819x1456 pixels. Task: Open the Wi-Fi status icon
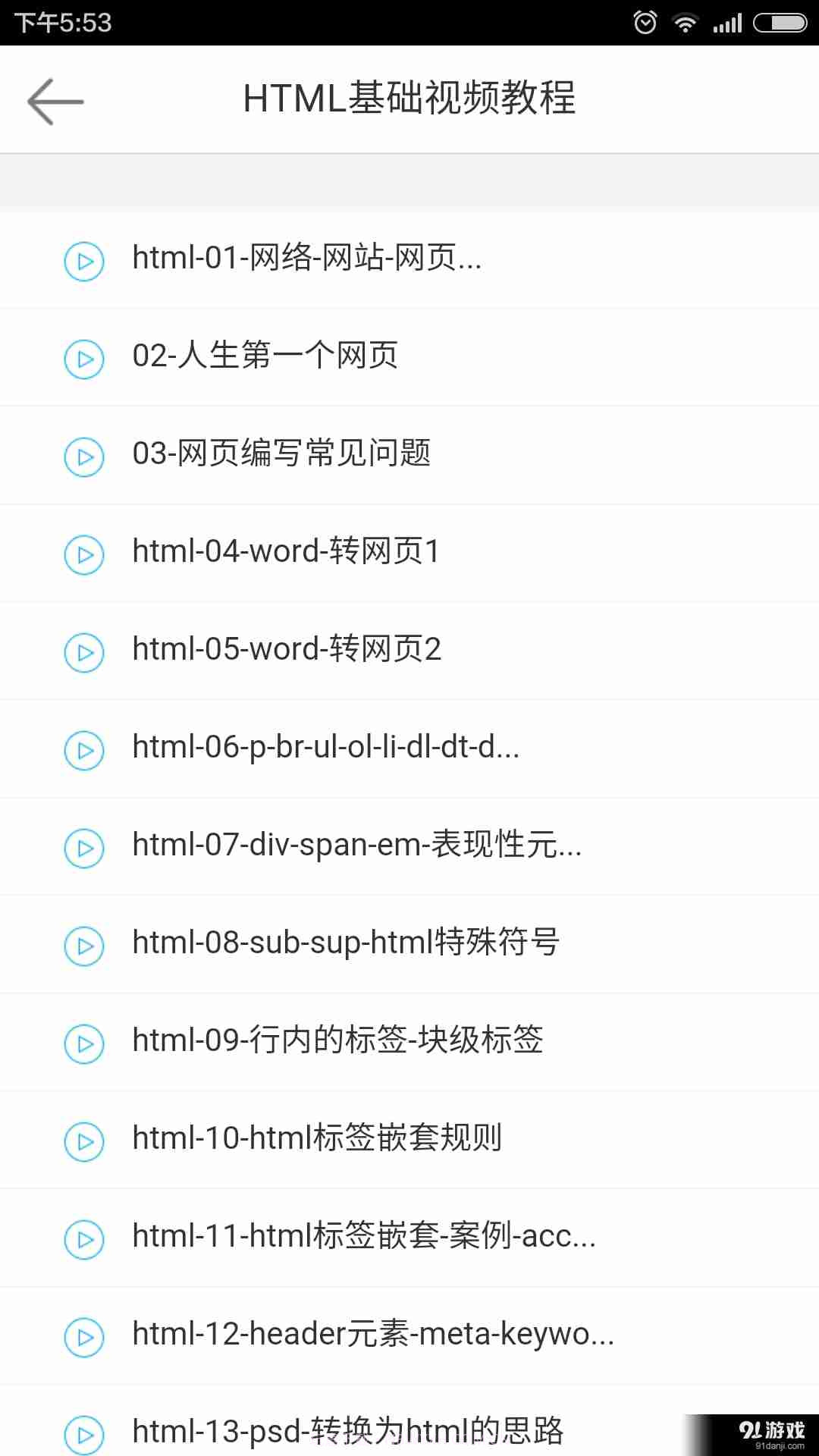686,21
